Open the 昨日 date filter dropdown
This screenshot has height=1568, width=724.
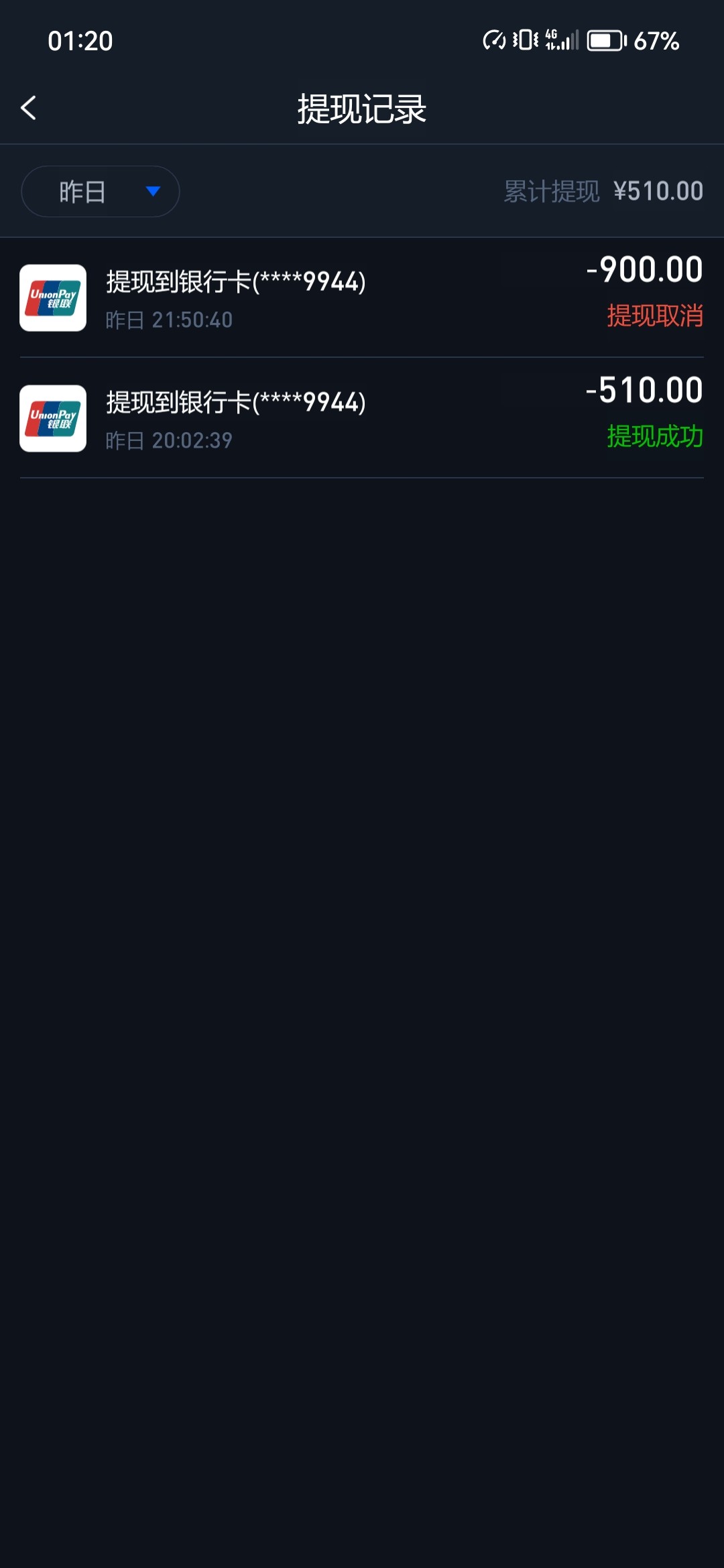[x=101, y=192]
